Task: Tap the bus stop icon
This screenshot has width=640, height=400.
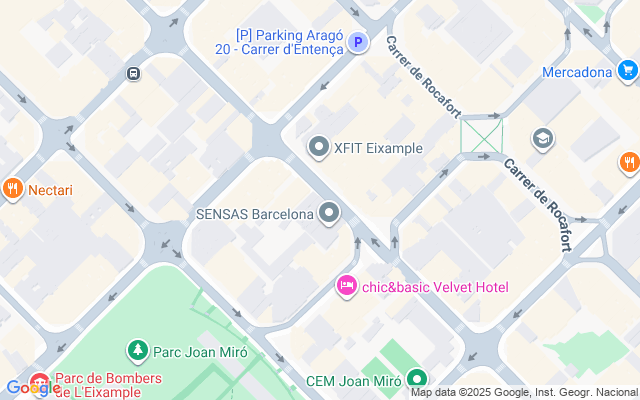Action: coord(133,73)
